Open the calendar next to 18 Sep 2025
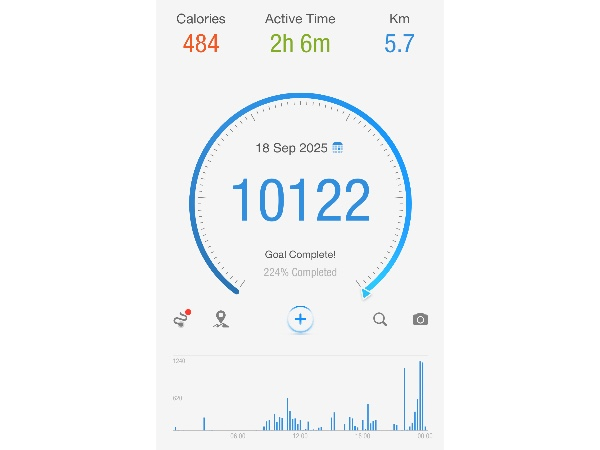Image resolution: width=600 pixels, height=450 pixels. point(338,148)
